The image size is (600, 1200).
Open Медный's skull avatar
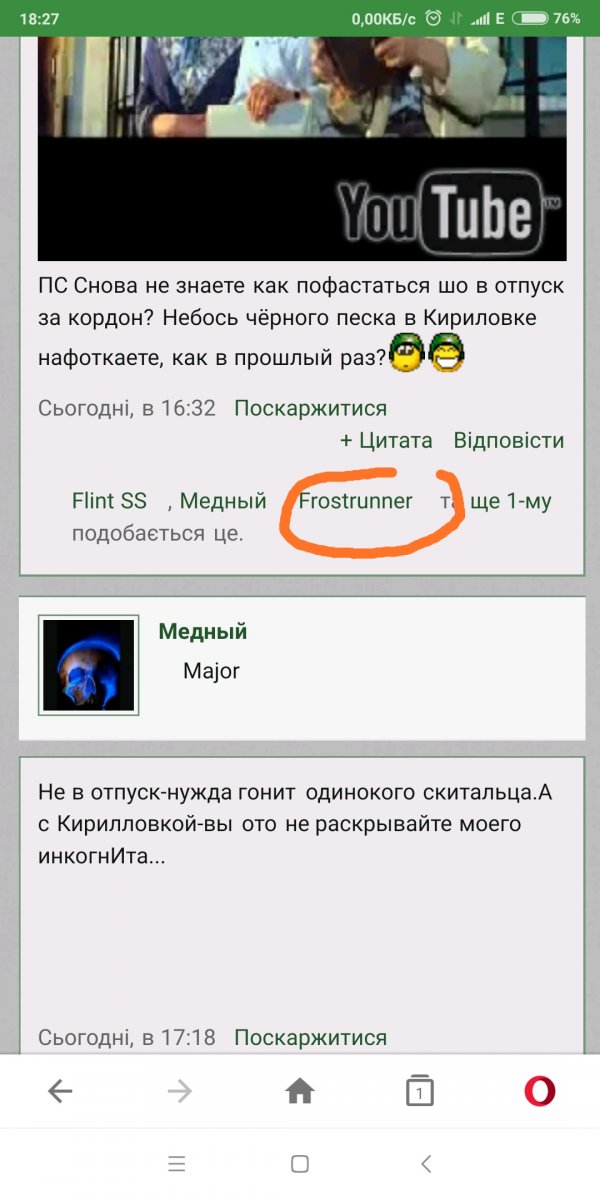pyautogui.click(x=88, y=664)
